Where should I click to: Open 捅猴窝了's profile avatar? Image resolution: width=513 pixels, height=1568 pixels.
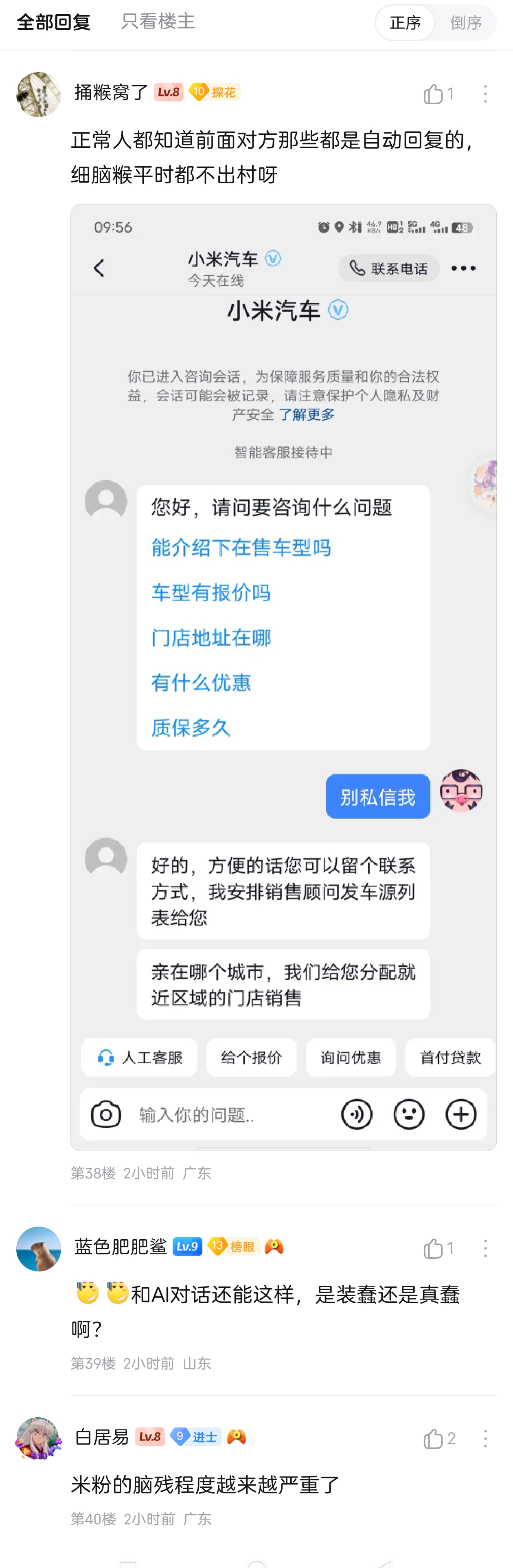[x=38, y=95]
